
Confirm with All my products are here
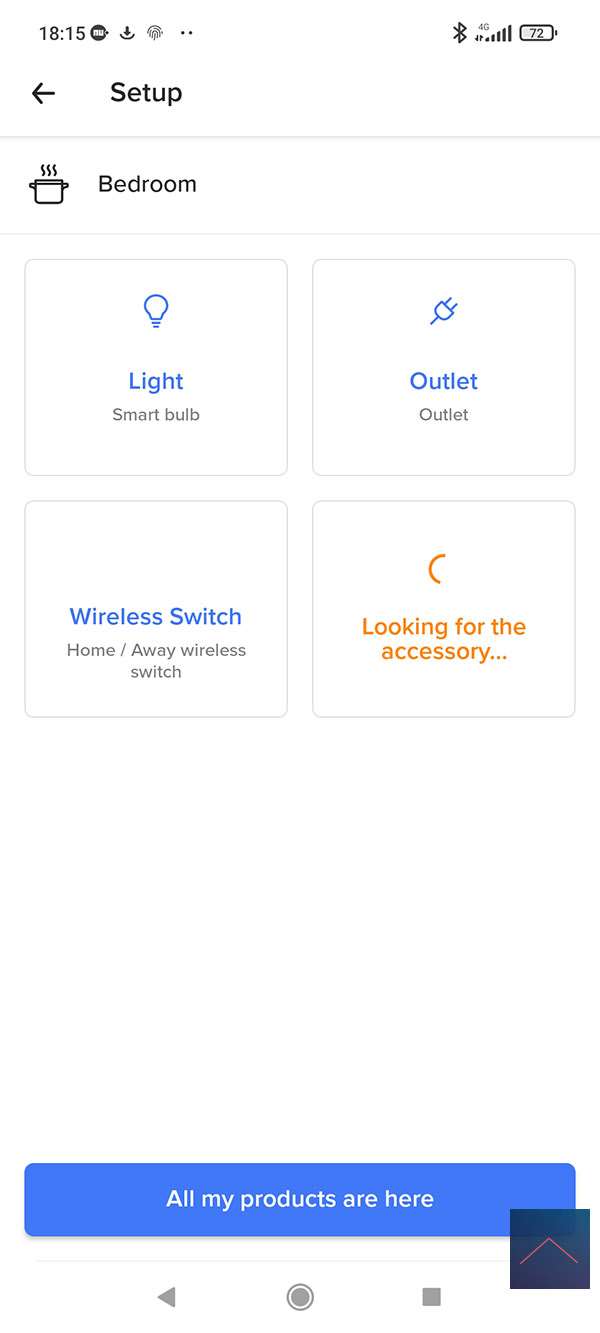299,1199
